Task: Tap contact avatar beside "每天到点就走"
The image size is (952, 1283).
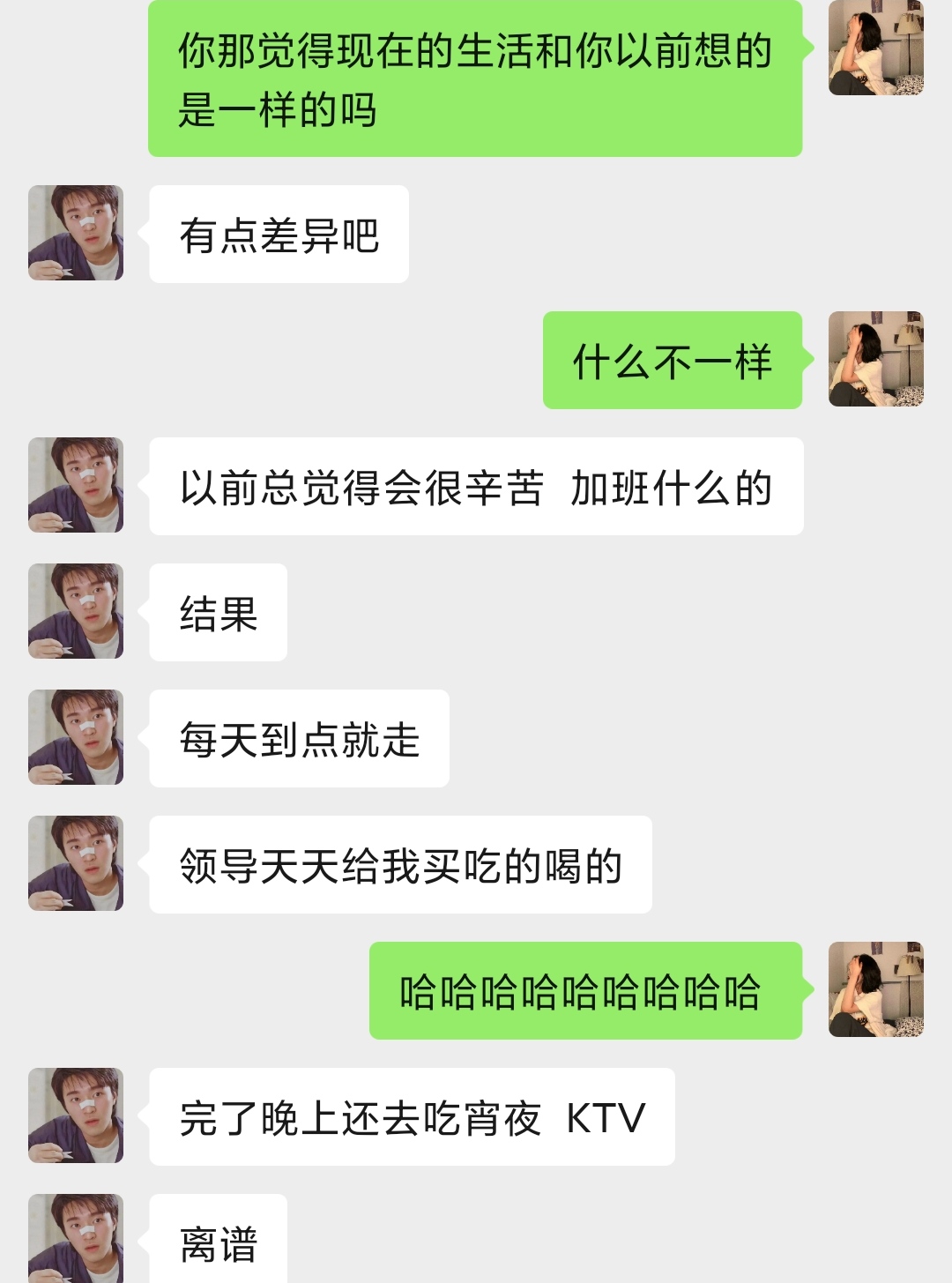Action: click(76, 737)
